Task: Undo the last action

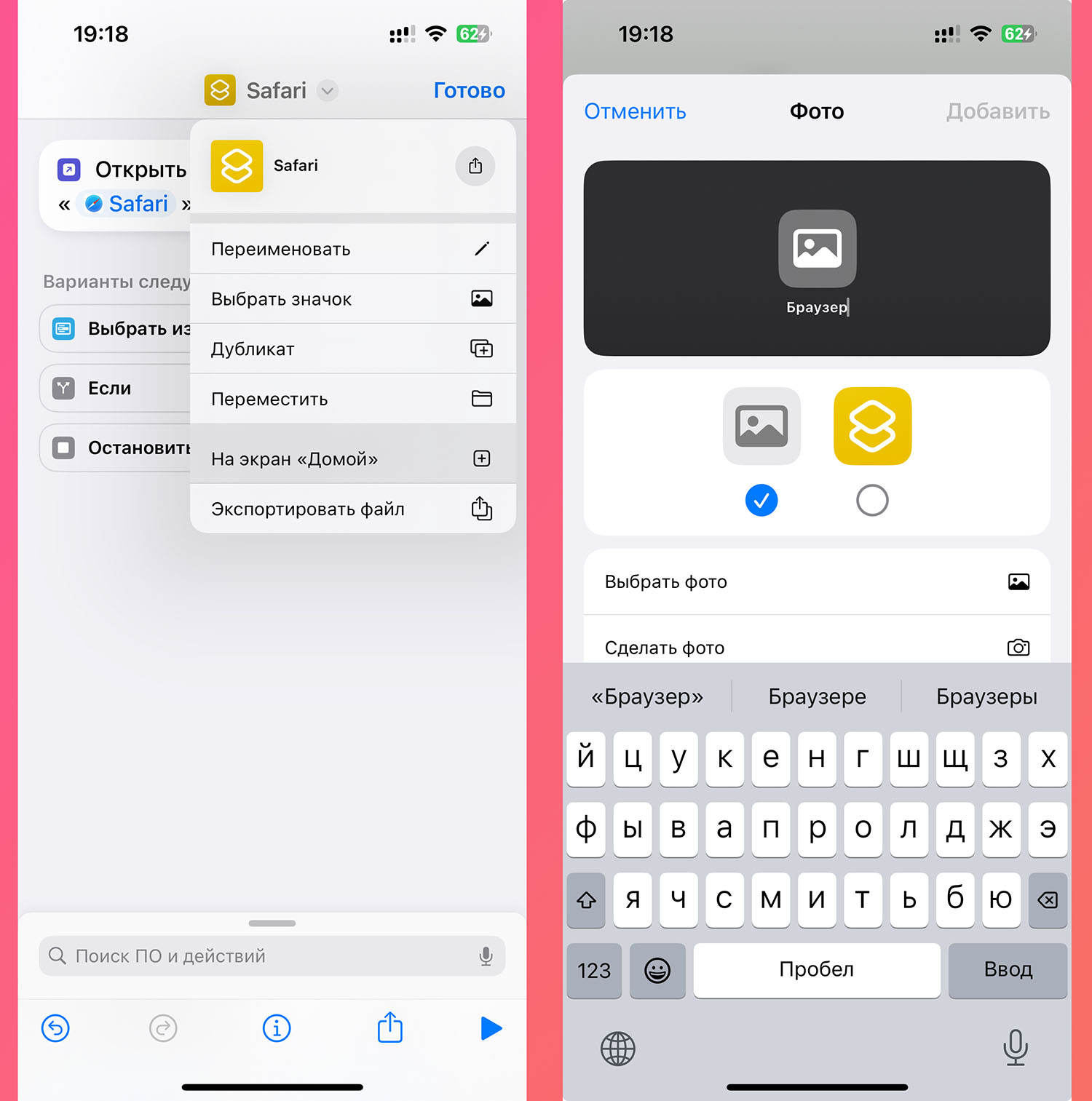Action: pos(56,1028)
